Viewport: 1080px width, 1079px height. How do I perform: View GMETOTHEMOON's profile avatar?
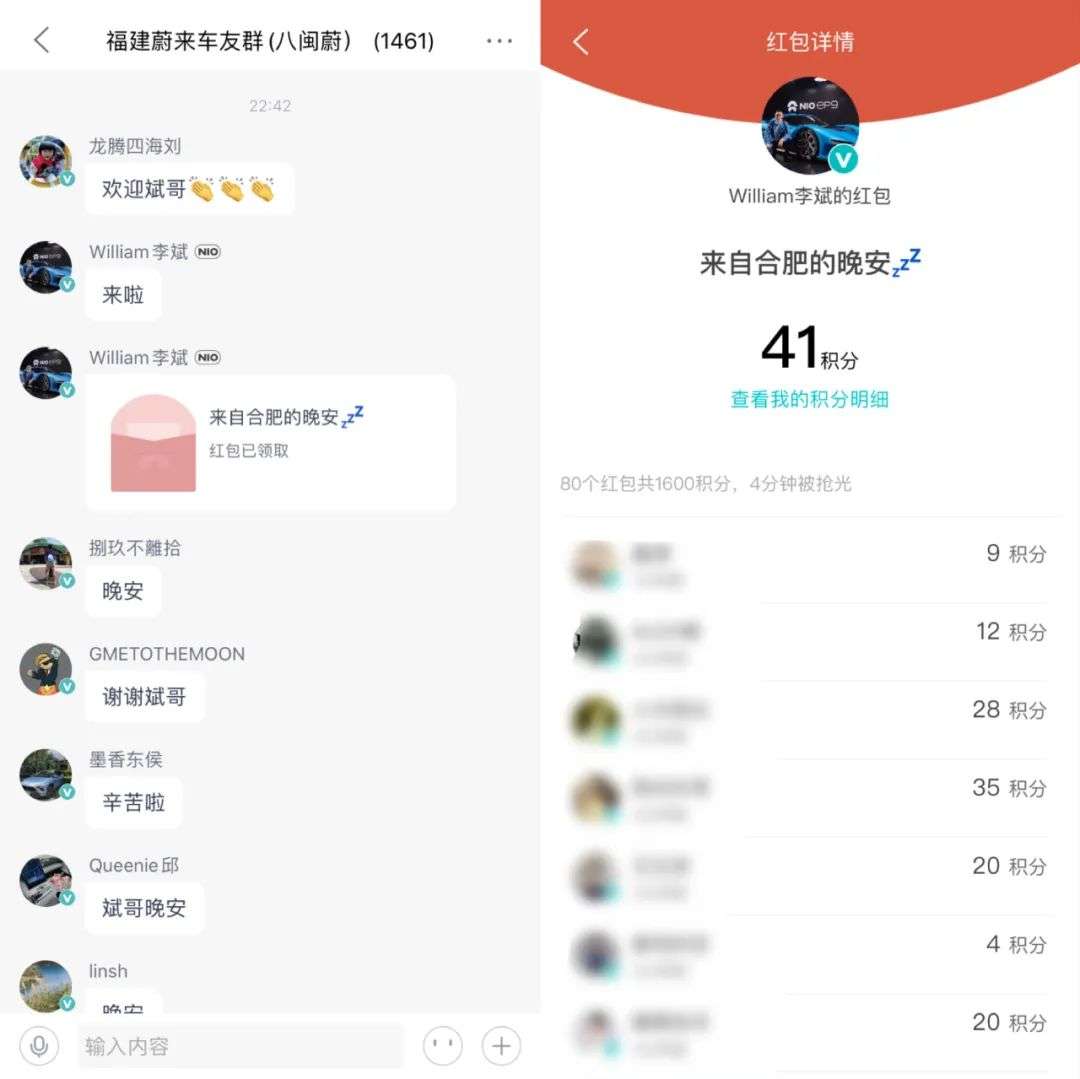point(46,669)
